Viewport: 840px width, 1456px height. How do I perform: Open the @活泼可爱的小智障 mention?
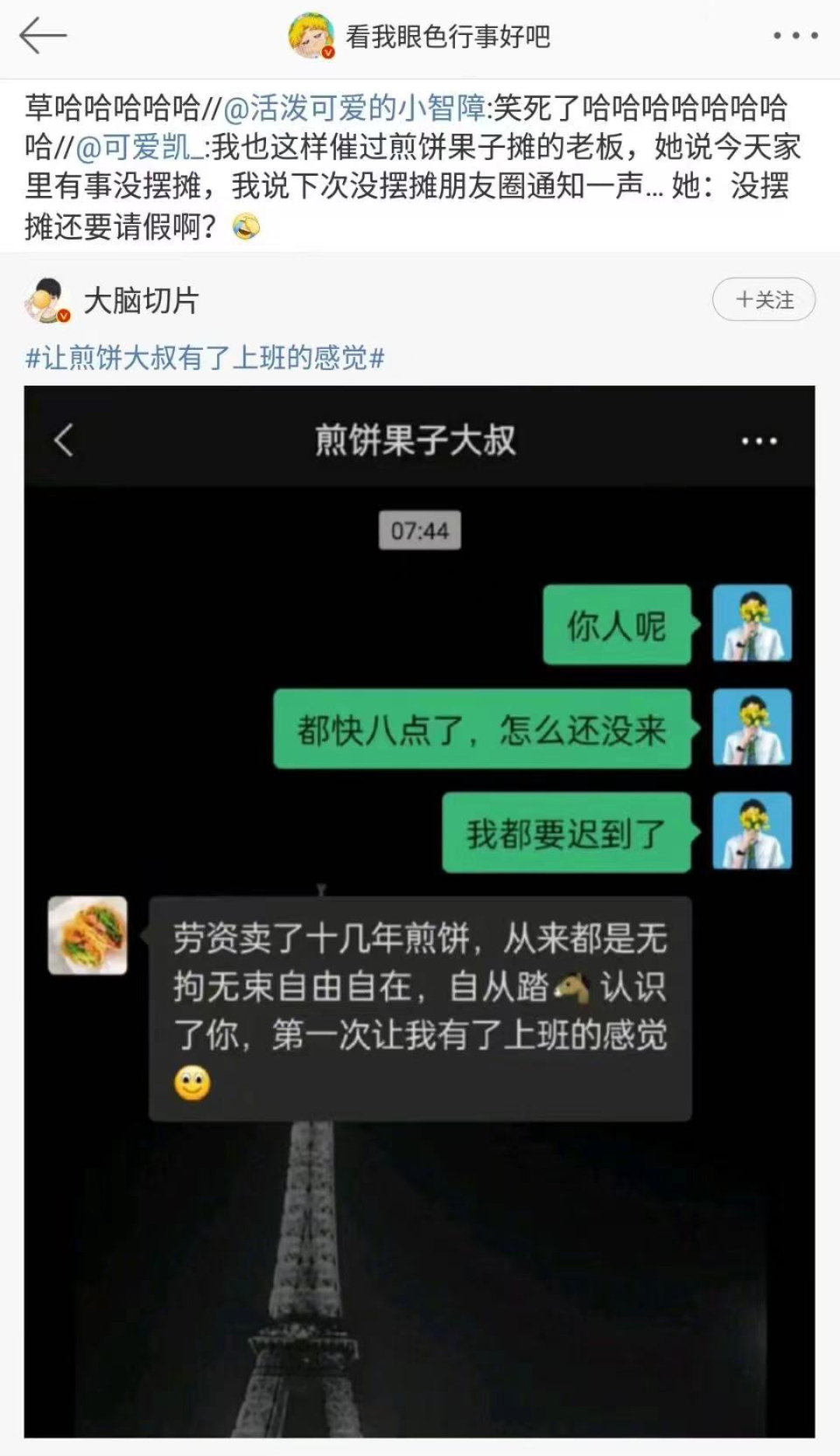(x=355, y=108)
